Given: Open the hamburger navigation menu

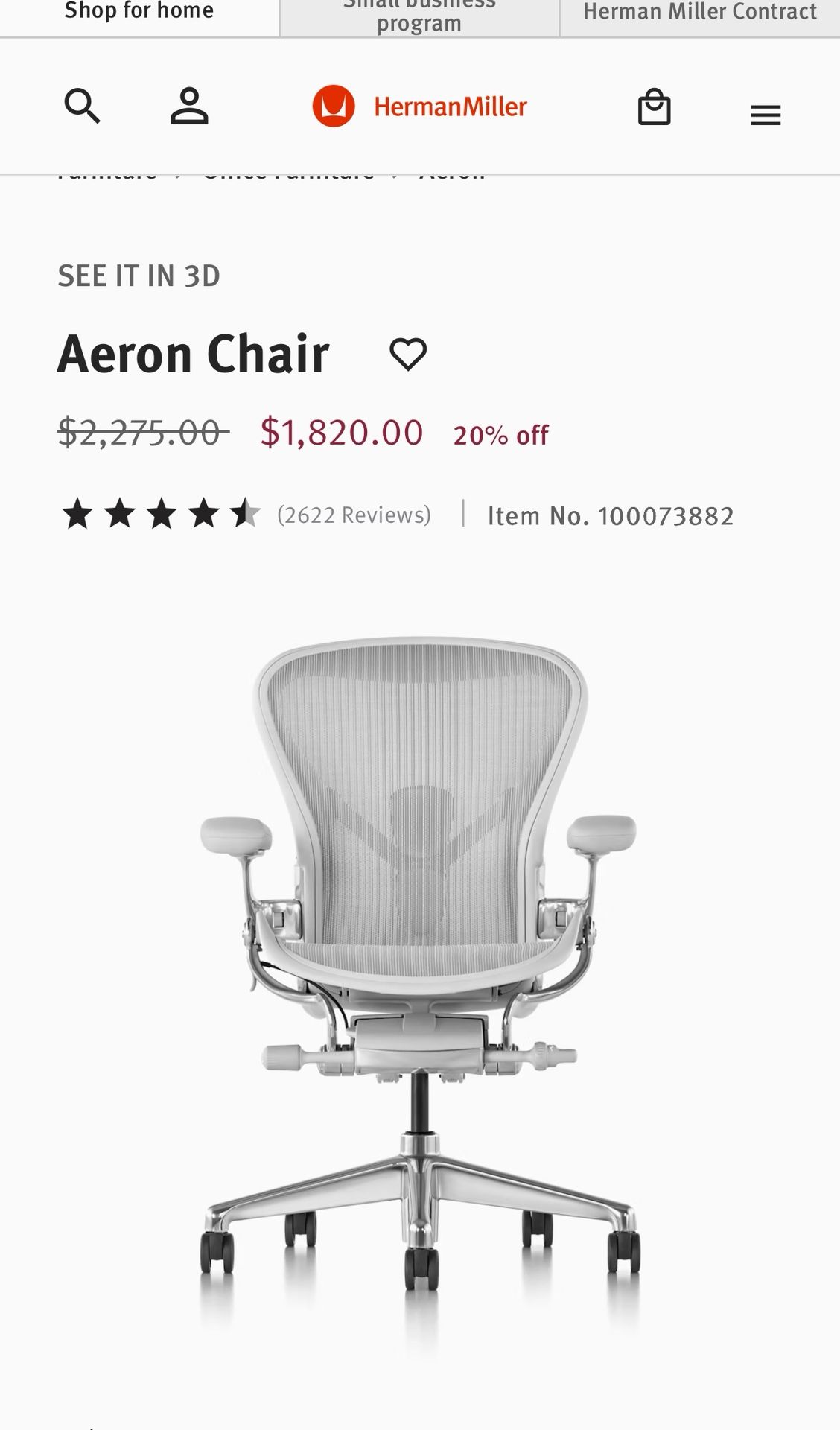Looking at the screenshot, I should [x=766, y=115].
